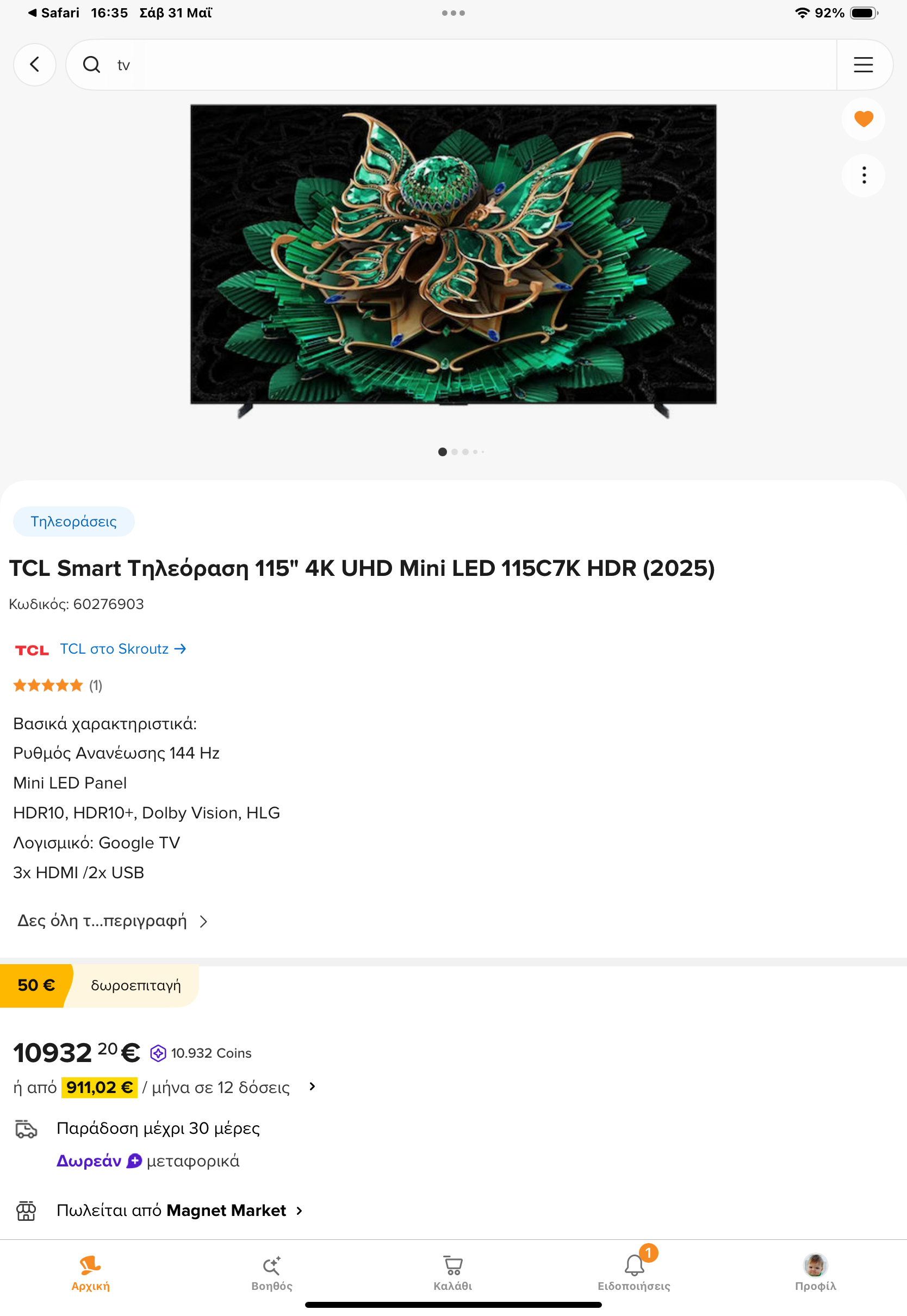The image size is (907, 1316).
Task: Select the Τηλεοράσεις category chip
Action: click(74, 522)
